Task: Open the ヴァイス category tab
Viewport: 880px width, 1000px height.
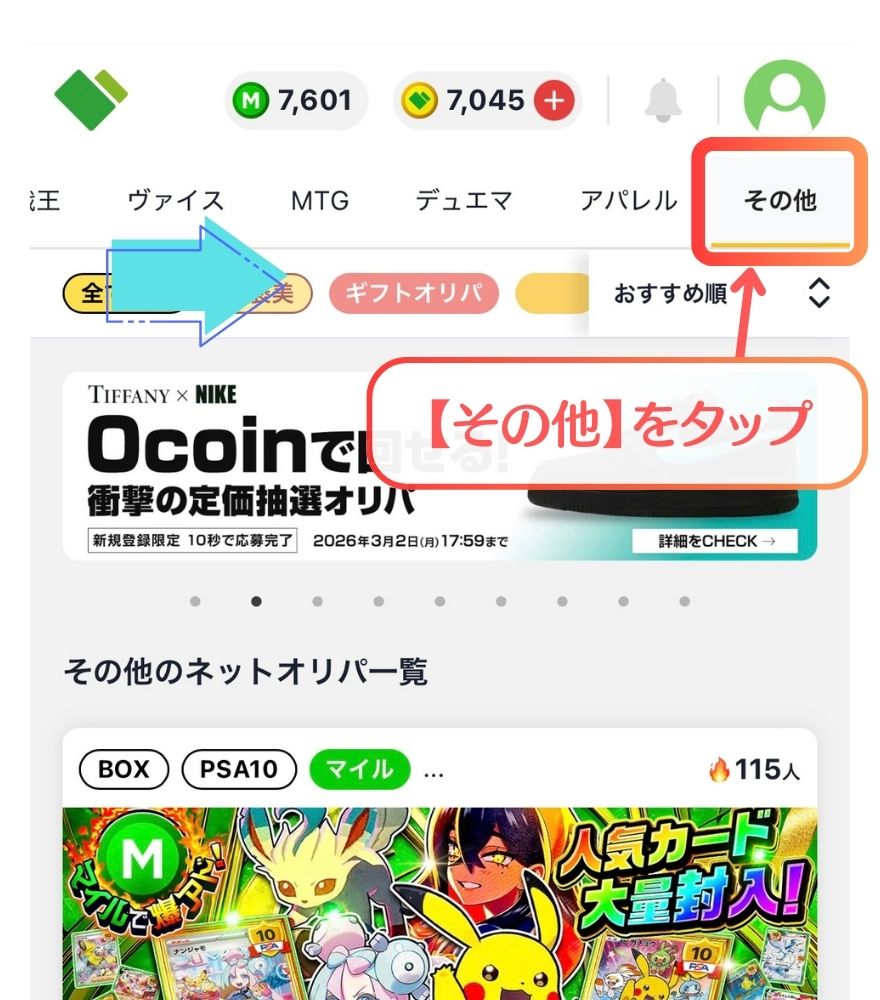Action: [x=175, y=200]
